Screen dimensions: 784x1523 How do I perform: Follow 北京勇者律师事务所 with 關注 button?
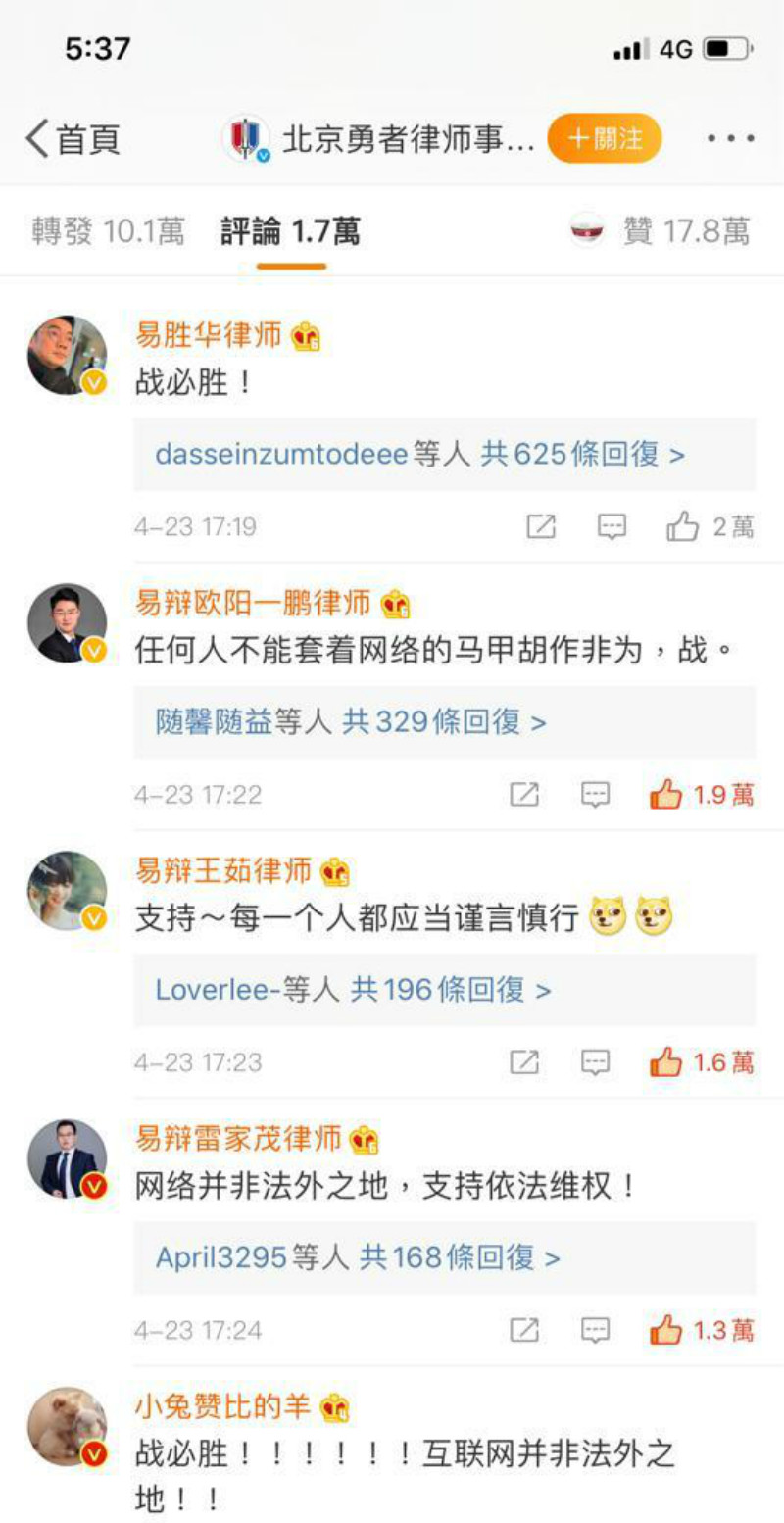pyautogui.click(x=604, y=139)
